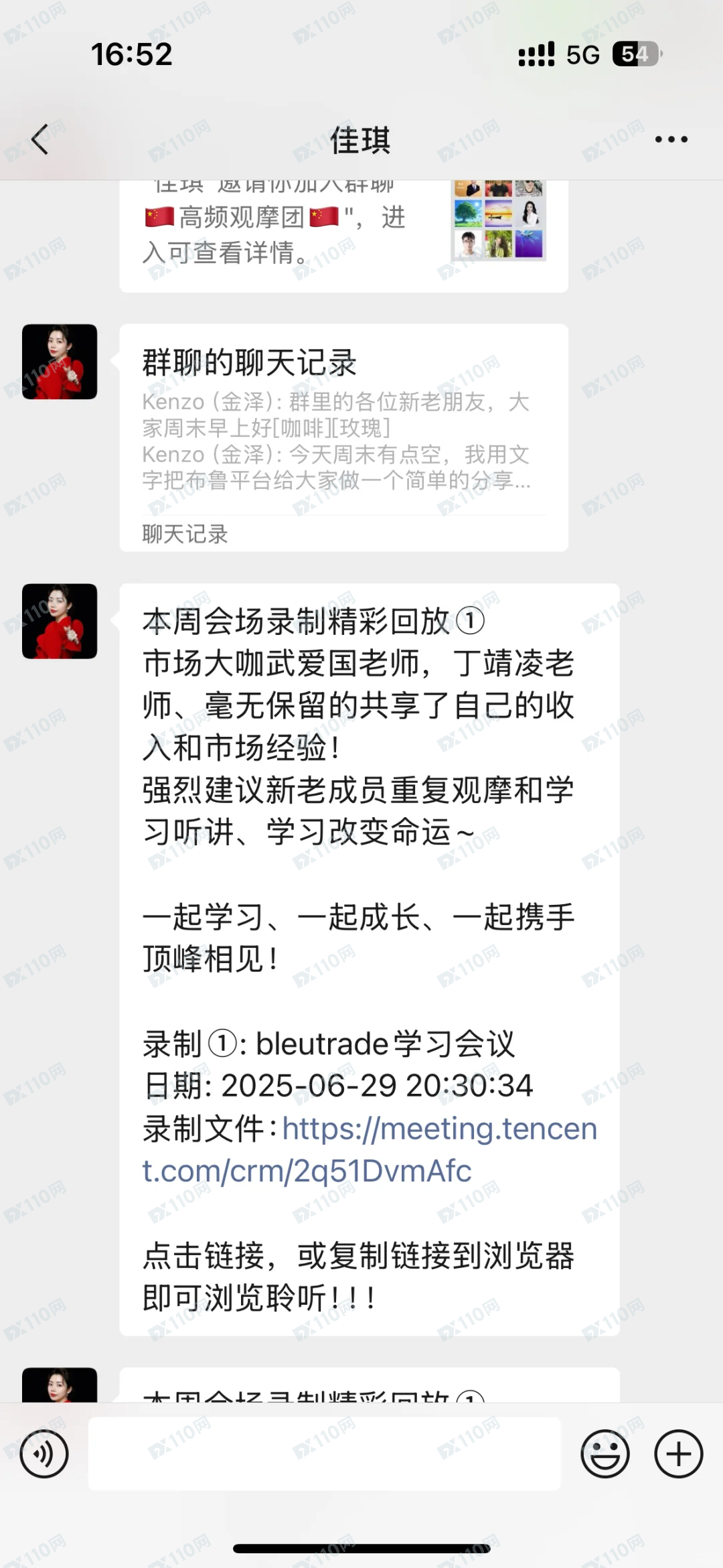
Task: Focus the message text field
Action: coord(324,1454)
